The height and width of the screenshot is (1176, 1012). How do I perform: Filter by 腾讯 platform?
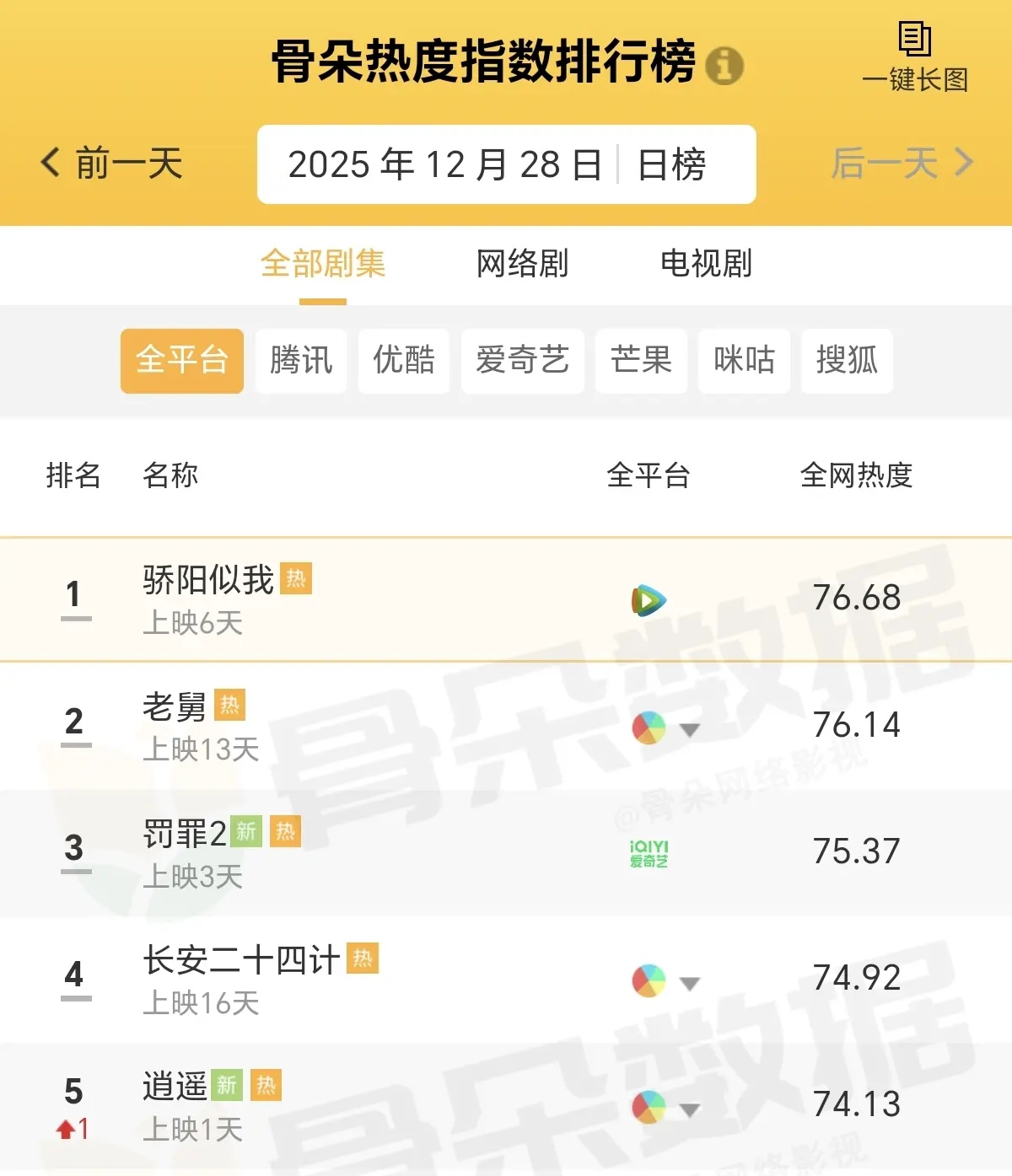[x=301, y=361]
